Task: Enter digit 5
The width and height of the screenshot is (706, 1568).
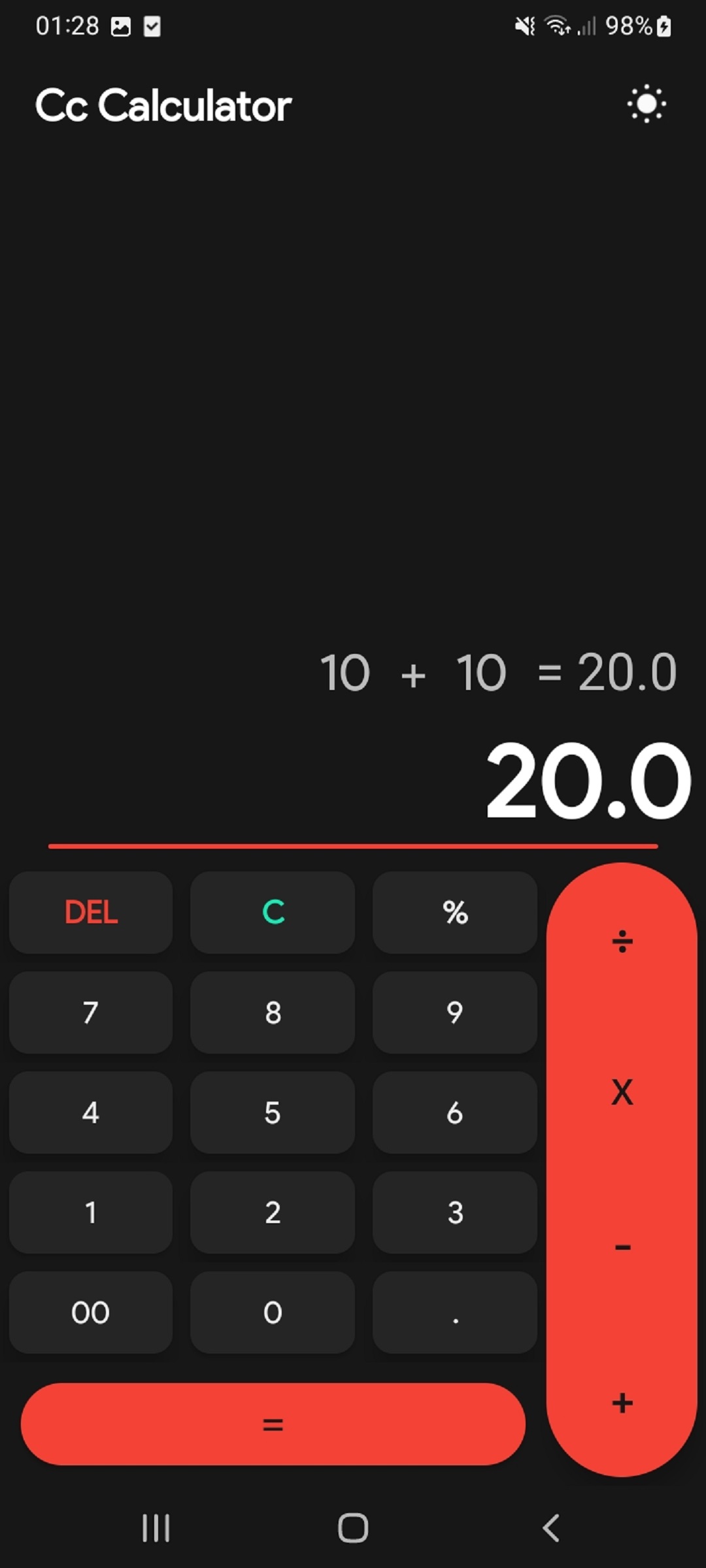Action: (273, 1112)
